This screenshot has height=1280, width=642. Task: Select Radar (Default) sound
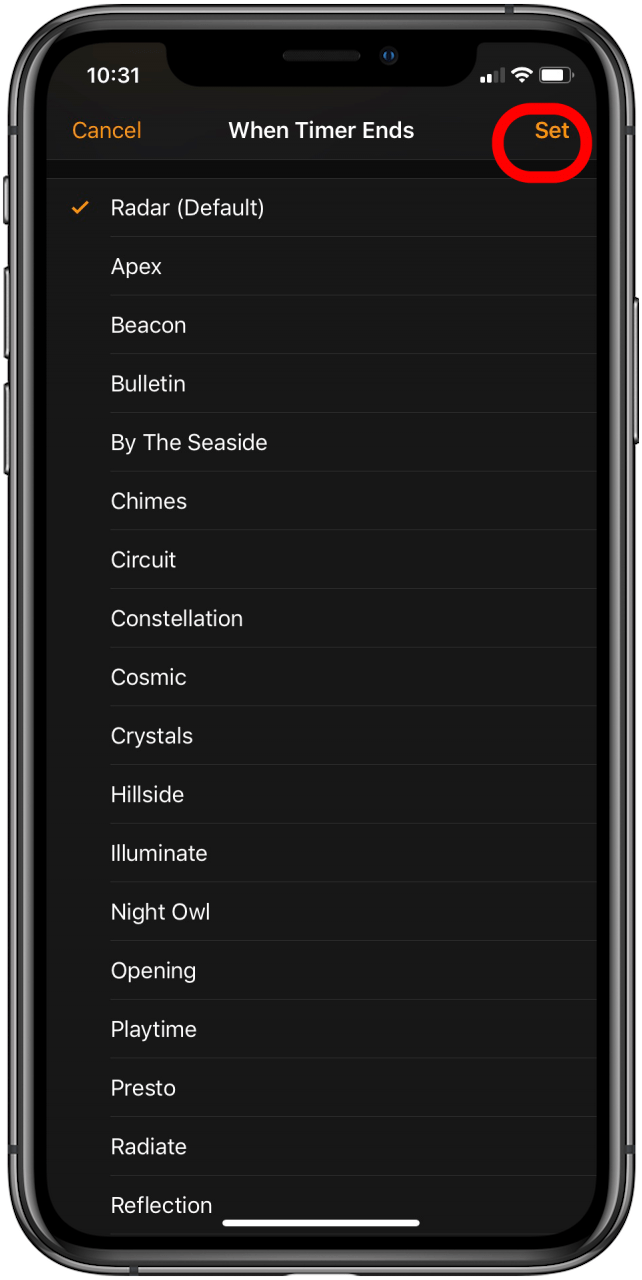point(187,208)
